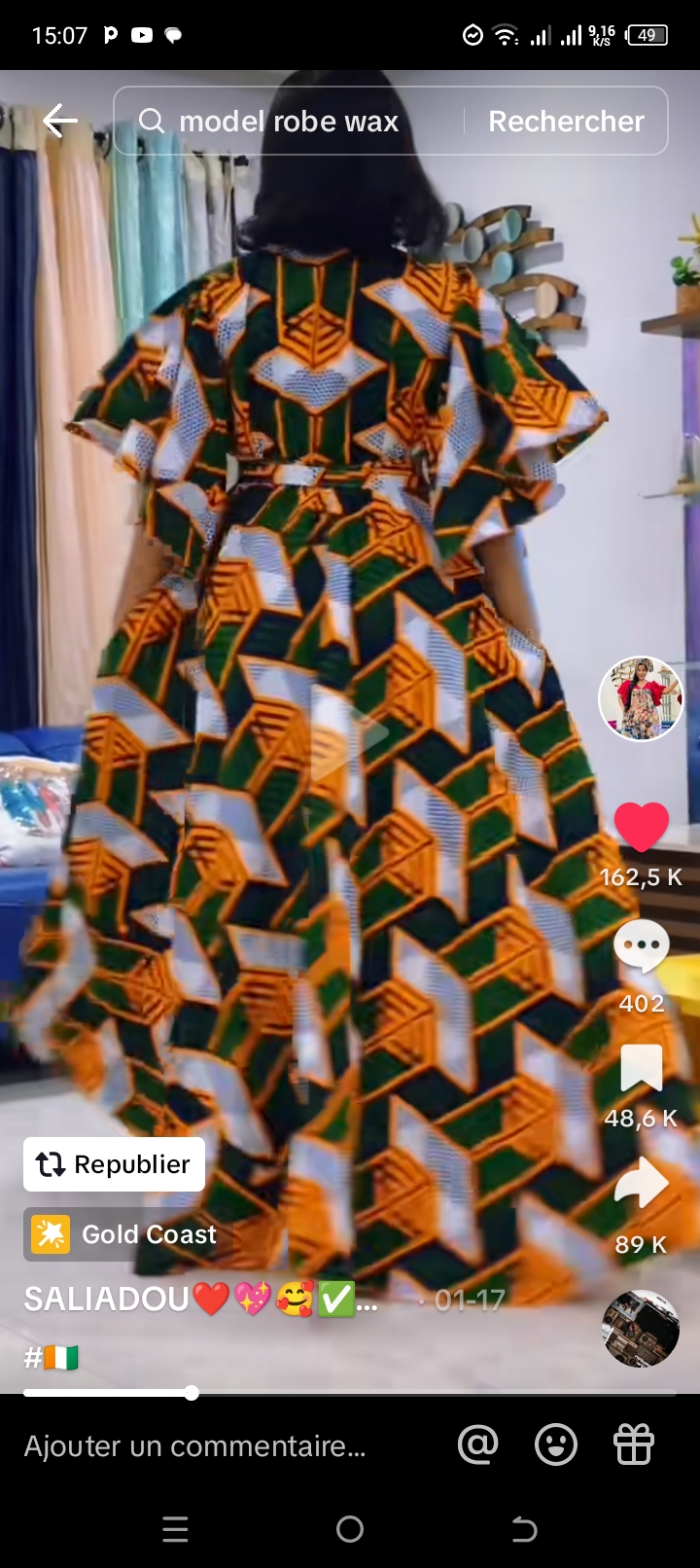Screen dimensions: 700x1568
Task: Bookmark this video to favorites
Action: point(642,1068)
